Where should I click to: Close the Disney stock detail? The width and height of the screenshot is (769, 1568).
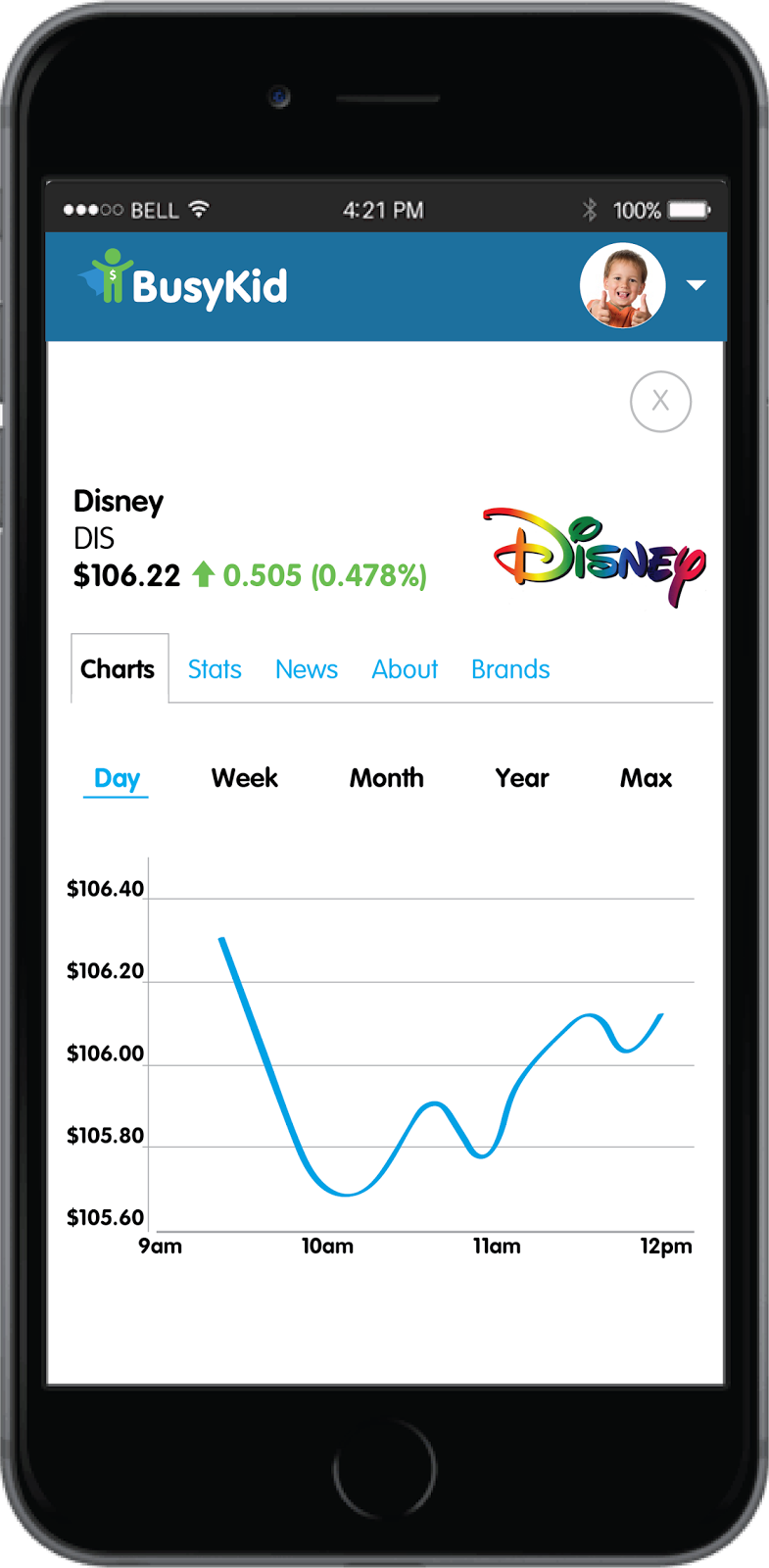(x=660, y=401)
